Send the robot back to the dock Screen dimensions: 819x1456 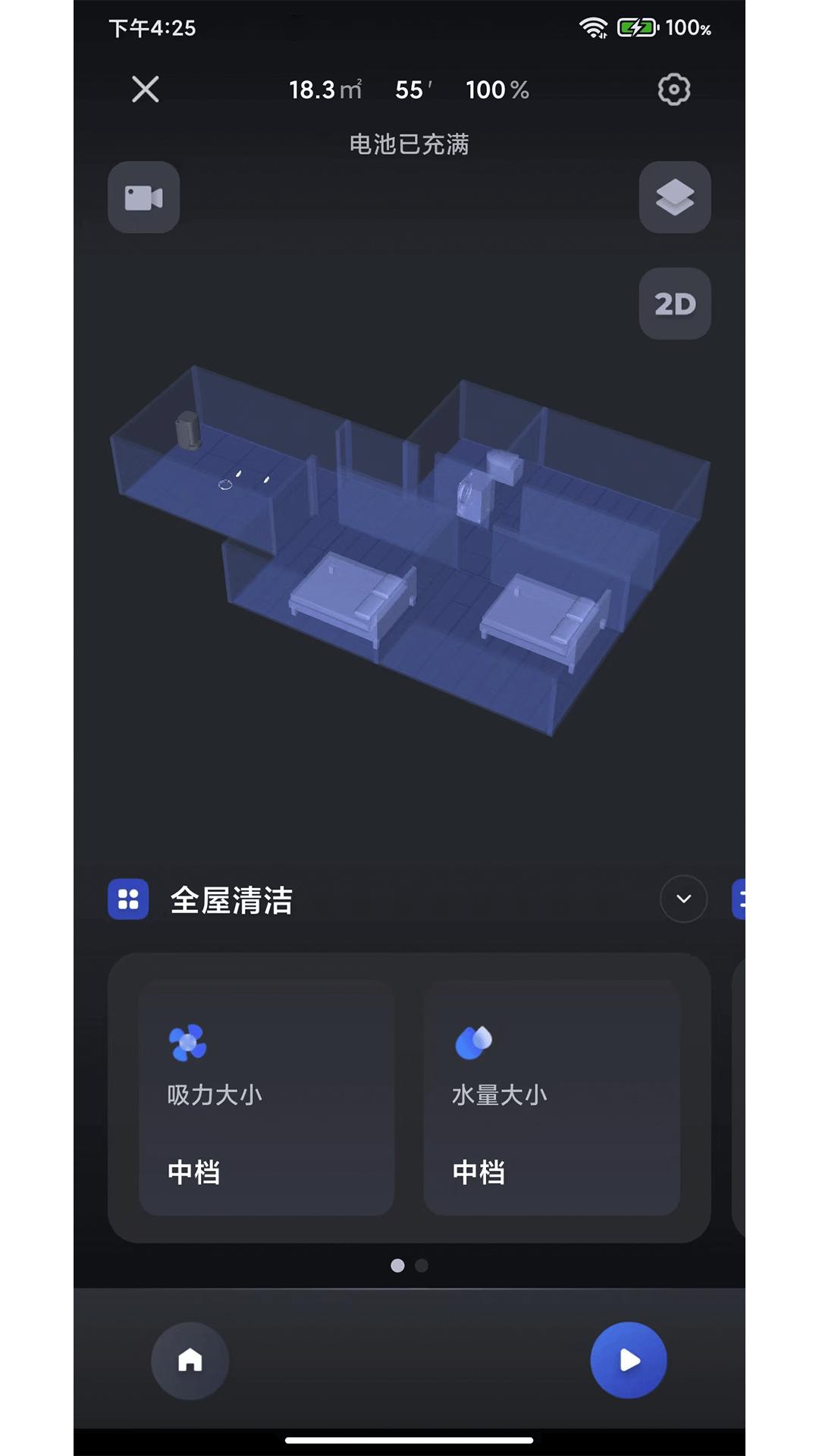coord(190,1360)
